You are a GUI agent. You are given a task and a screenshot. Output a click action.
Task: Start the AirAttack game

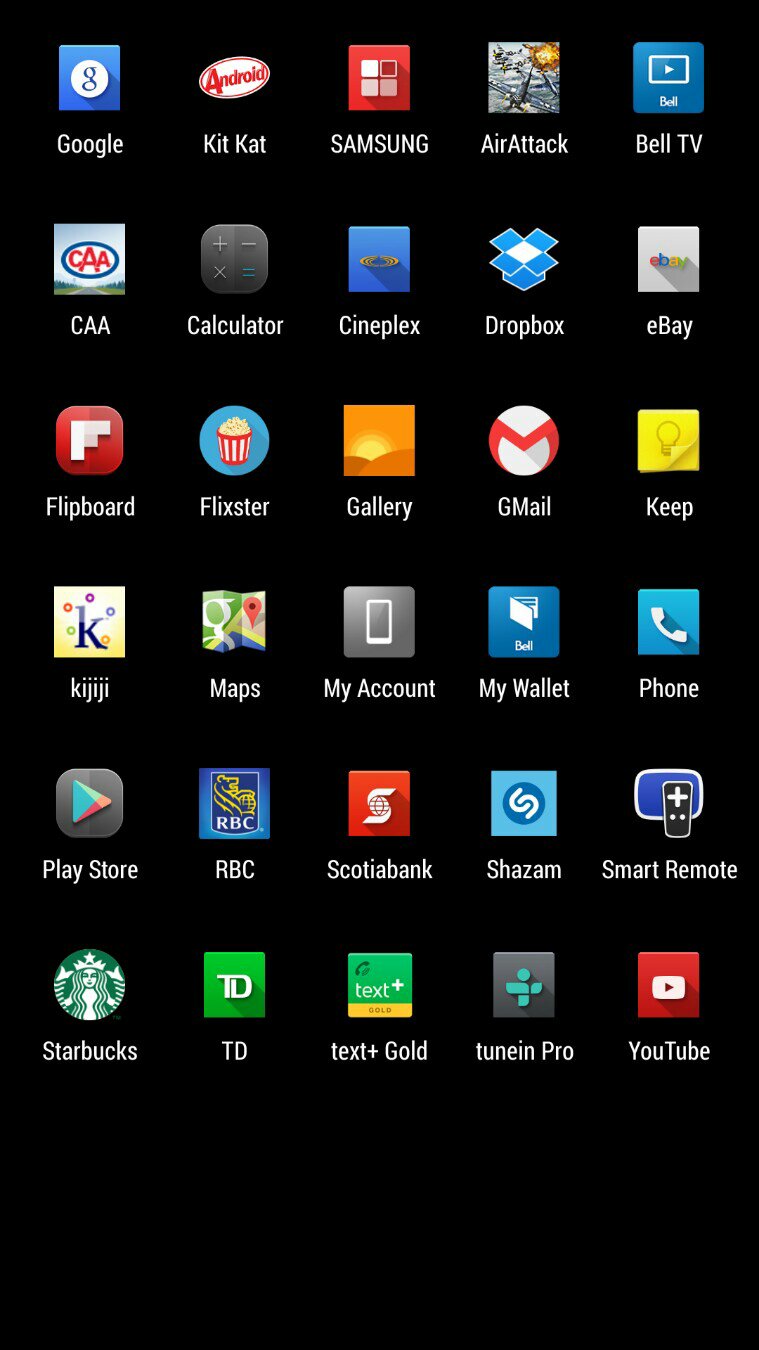click(524, 78)
